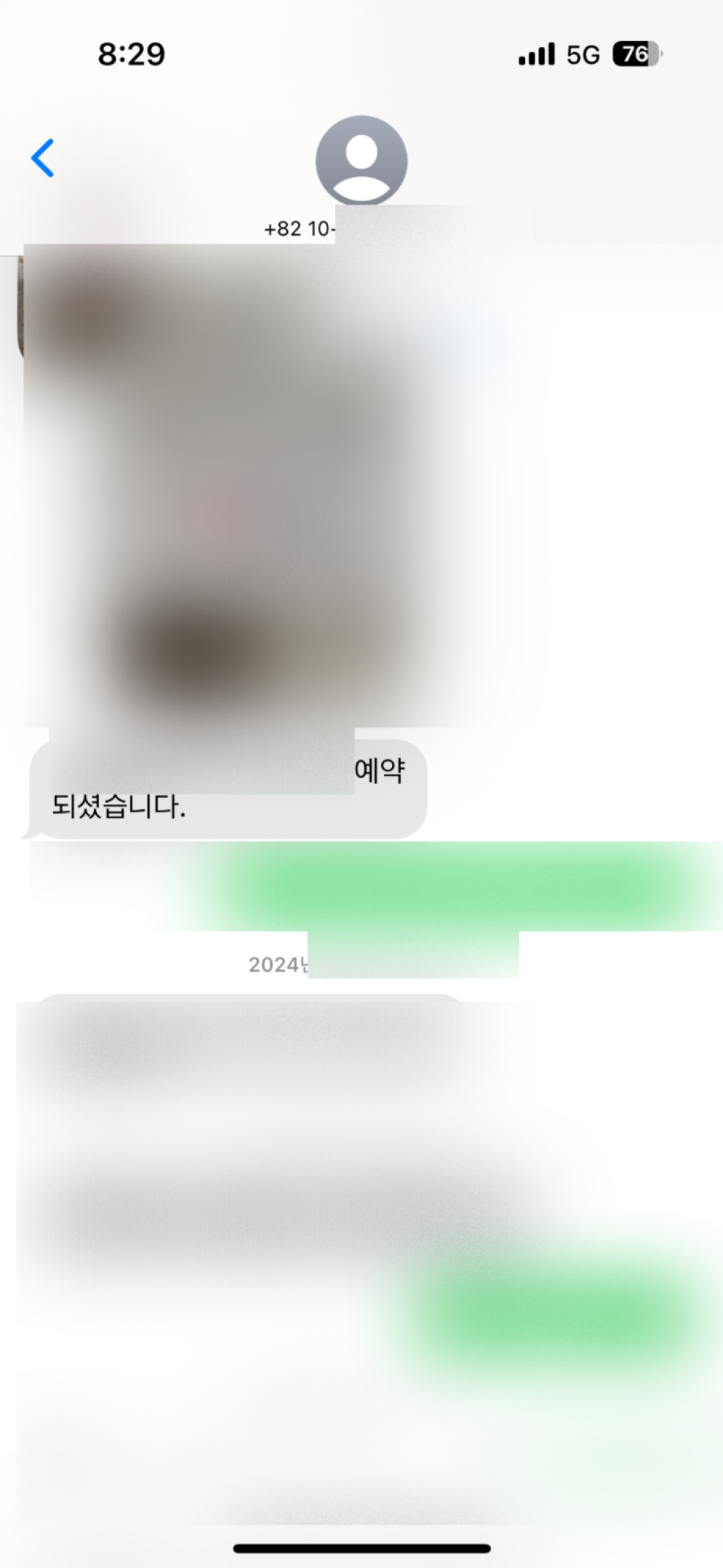This screenshot has width=723, height=1568.
Task: Open contact details via the profile avatar
Action: (x=361, y=161)
